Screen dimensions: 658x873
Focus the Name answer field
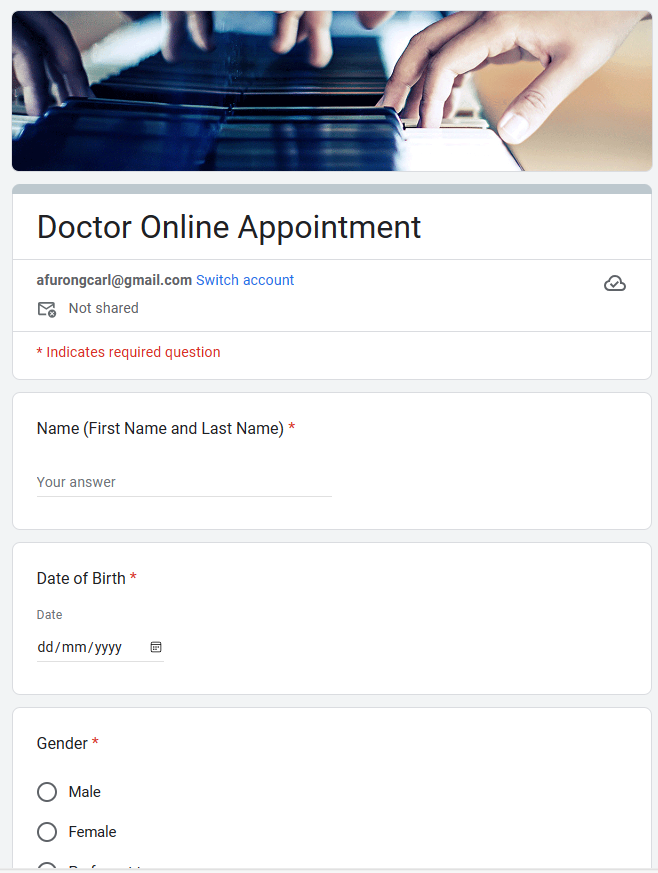pyautogui.click(x=184, y=482)
